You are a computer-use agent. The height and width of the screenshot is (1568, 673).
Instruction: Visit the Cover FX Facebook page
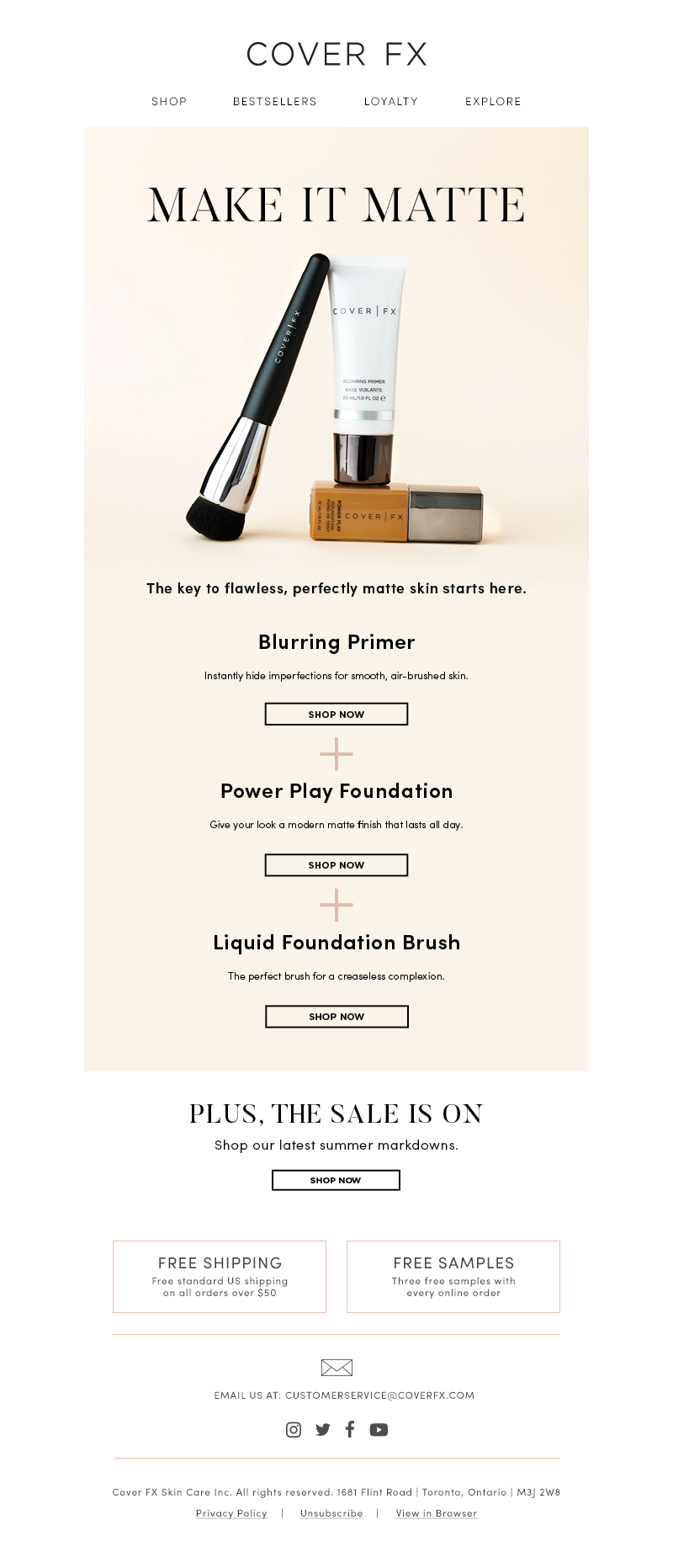(350, 1428)
